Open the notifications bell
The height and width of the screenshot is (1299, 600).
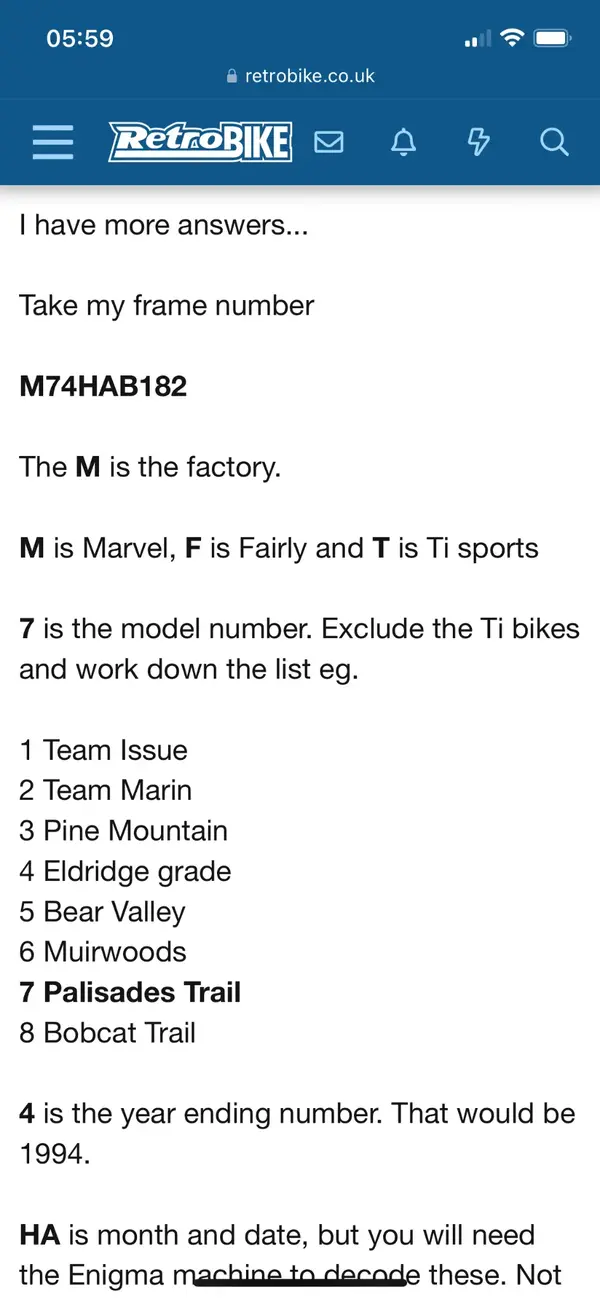click(404, 142)
